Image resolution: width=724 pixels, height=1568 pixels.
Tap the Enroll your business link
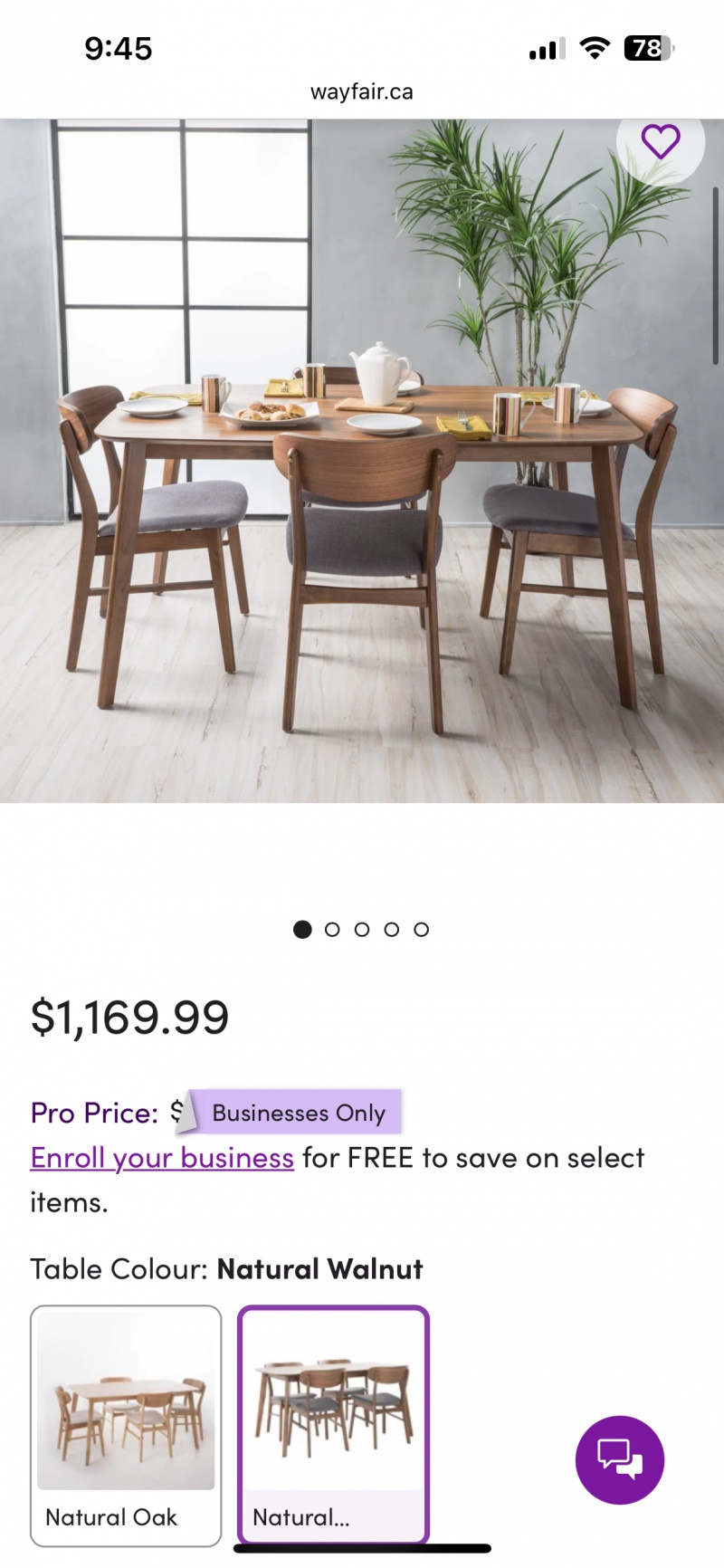tap(162, 1158)
